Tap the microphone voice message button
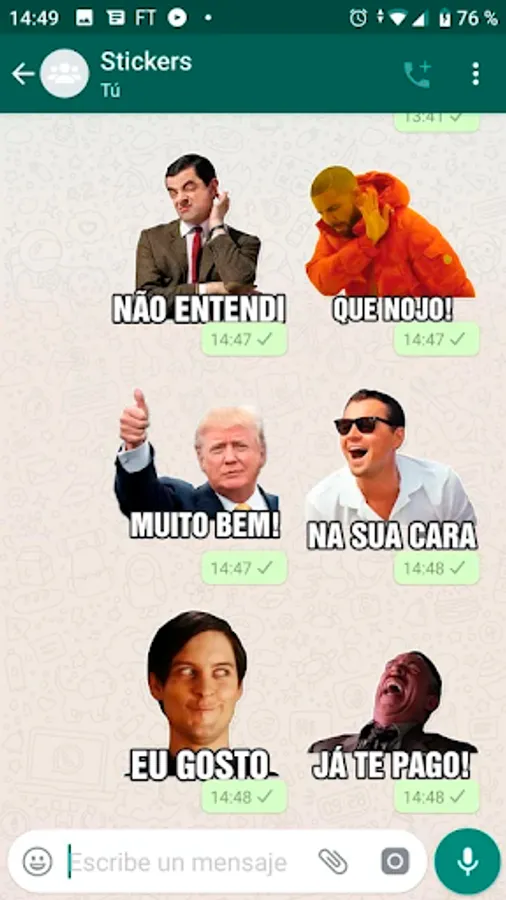 [x=468, y=862]
